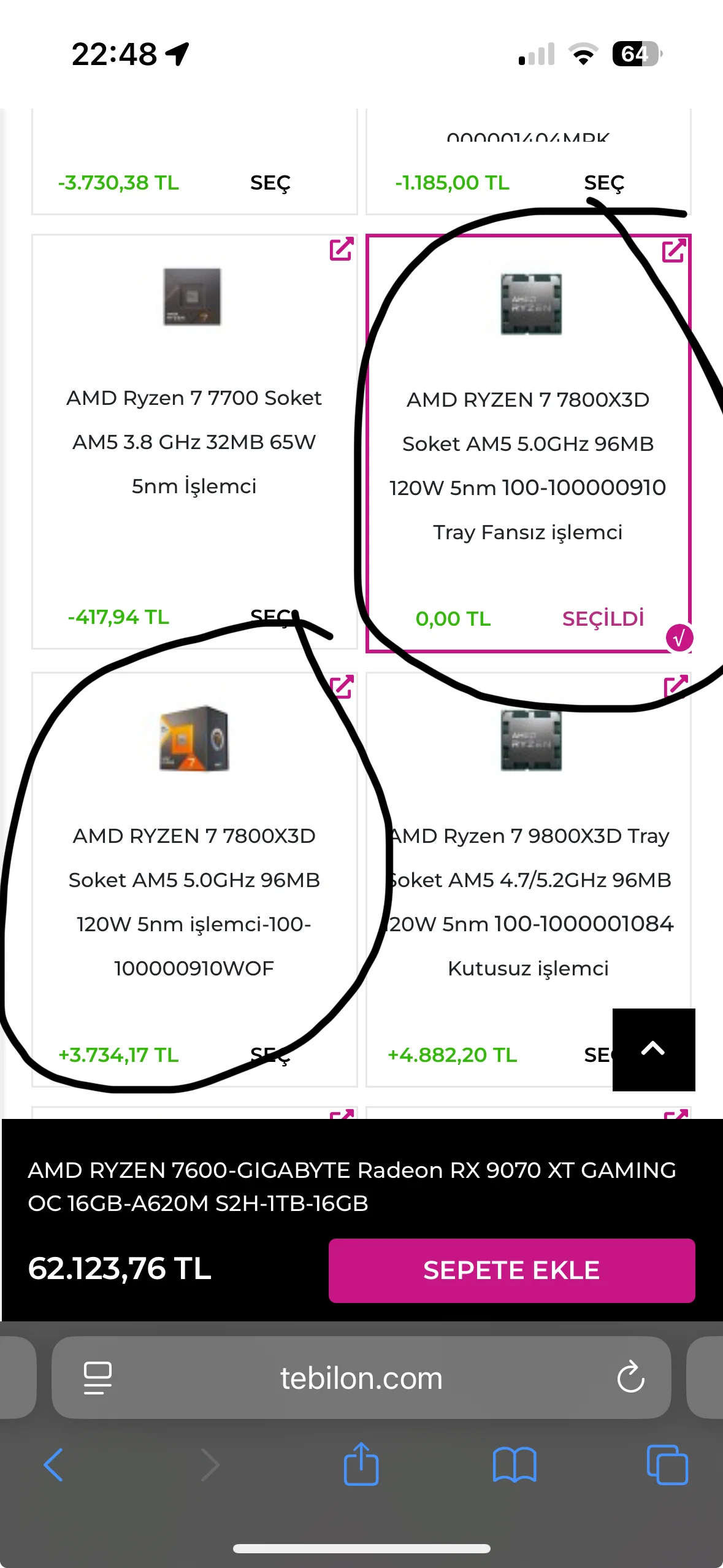This screenshot has width=723, height=1568.
Task: Choose the option priced -3.730,38 TL
Action: [x=270, y=183]
